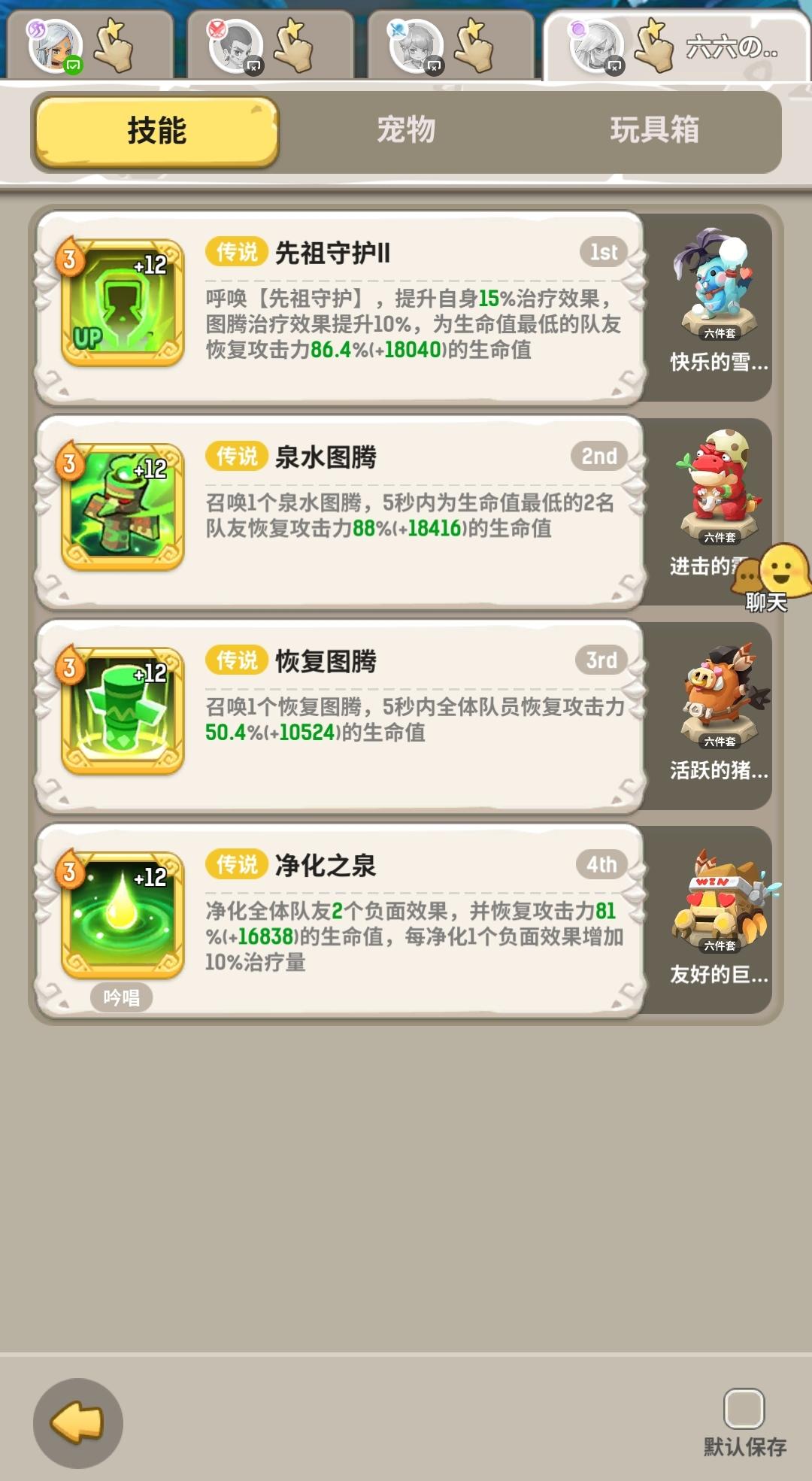The height and width of the screenshot is (1481, 812).
Task: Select the 技能 tab
Action: (x=156, y=131)
